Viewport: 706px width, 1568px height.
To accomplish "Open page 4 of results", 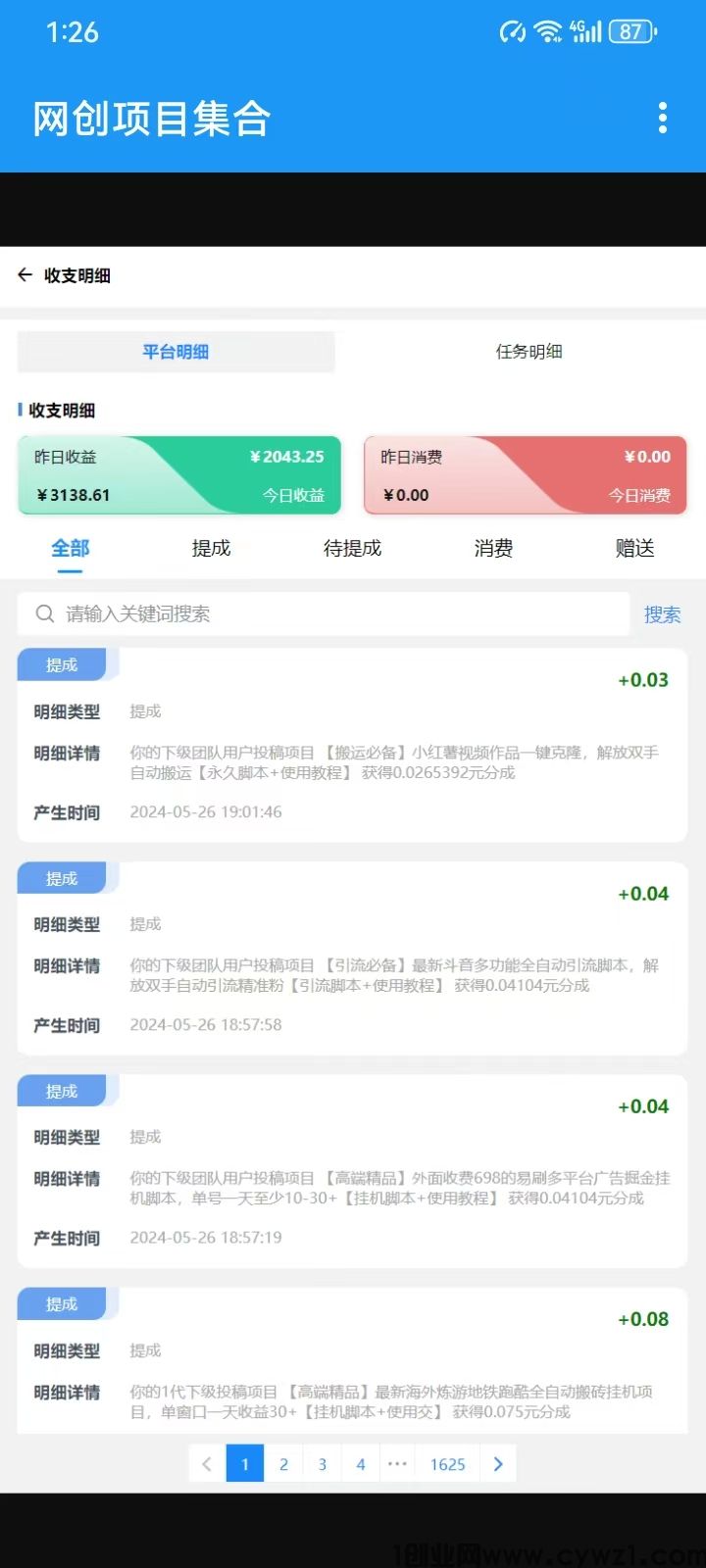I will tap(361, 1464).
